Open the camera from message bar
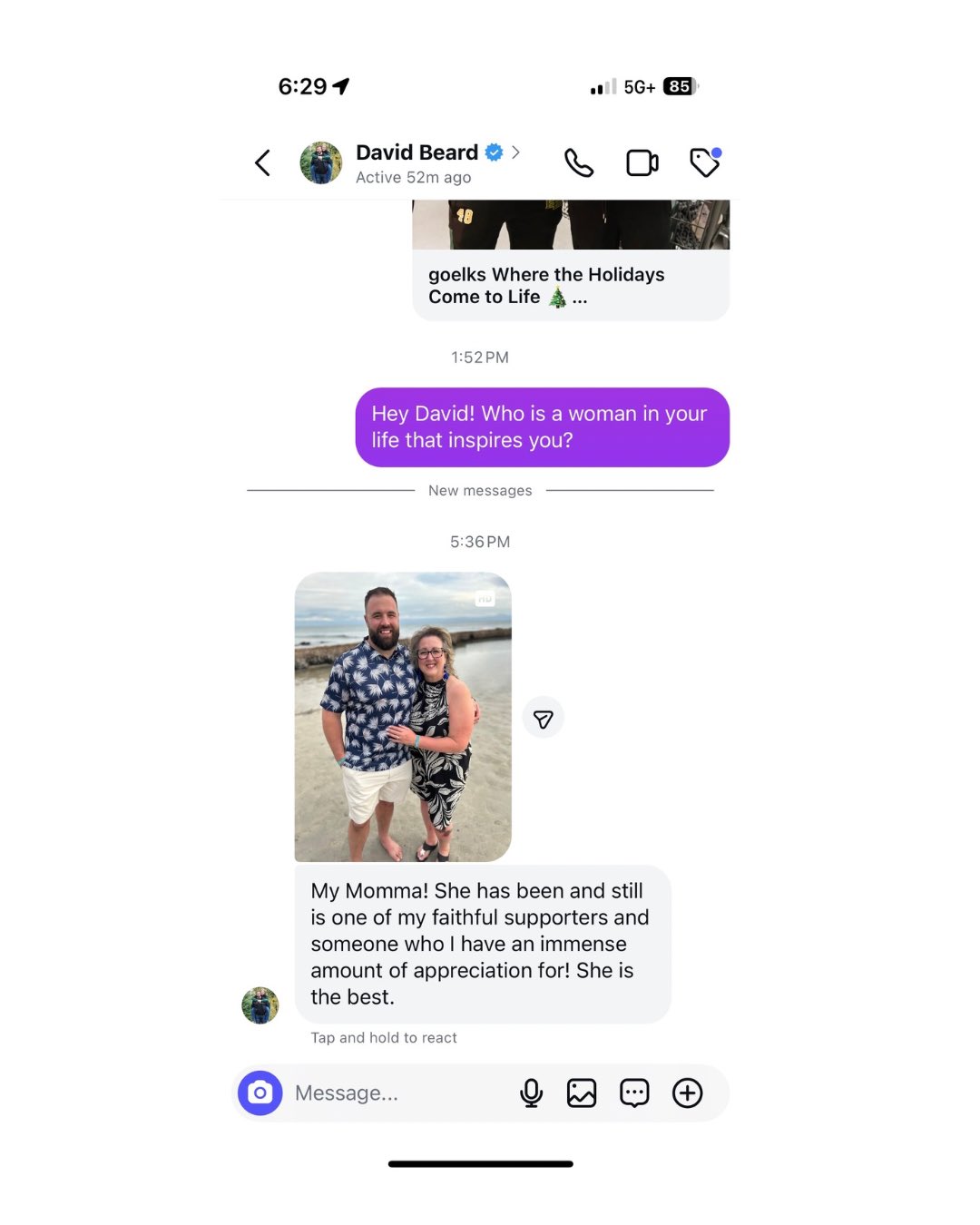Screen dimensions: 980x1225 (x=260, y=1093)
